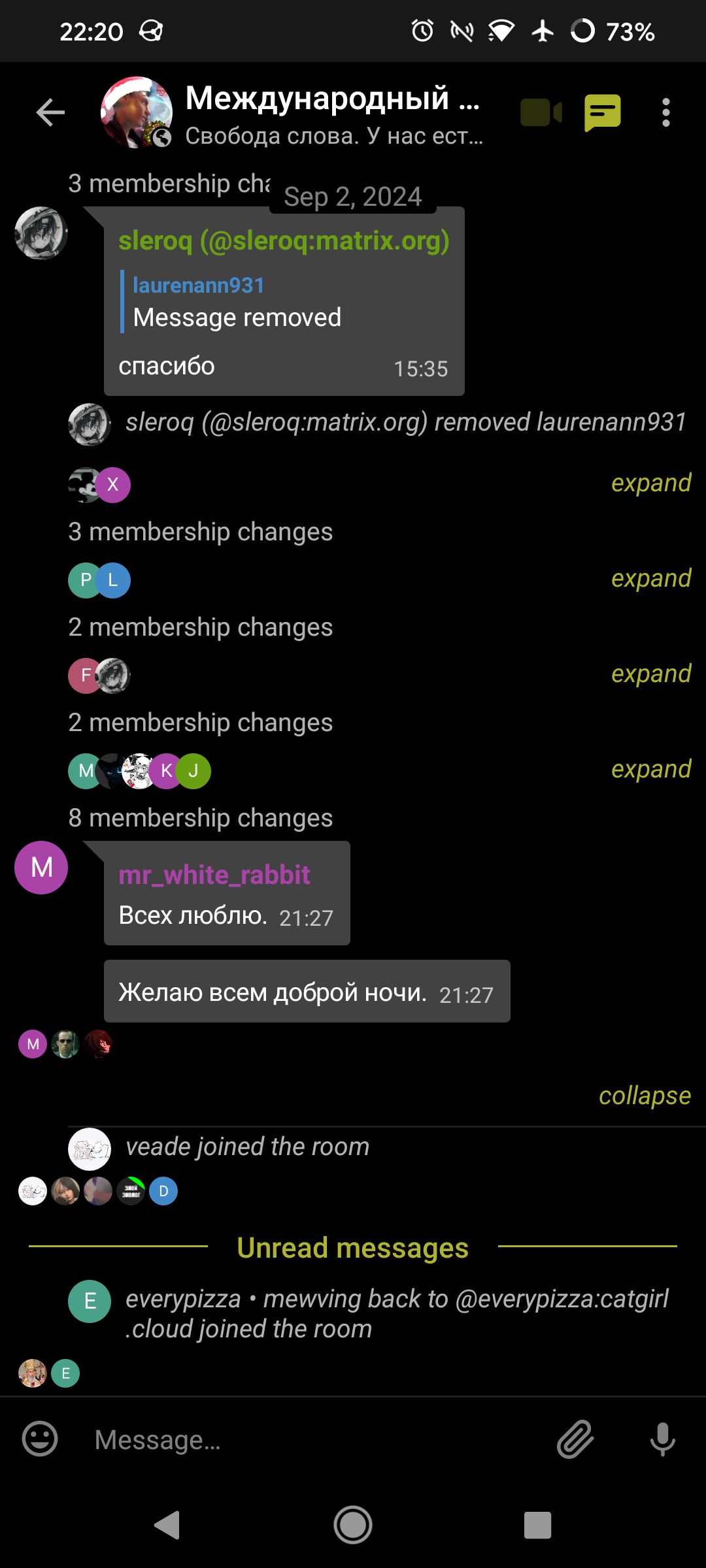Screen dimensions: 706x1568
Task: Expand the 3 membership changes group
Action: pyautogui.click(x=651, y=483)
